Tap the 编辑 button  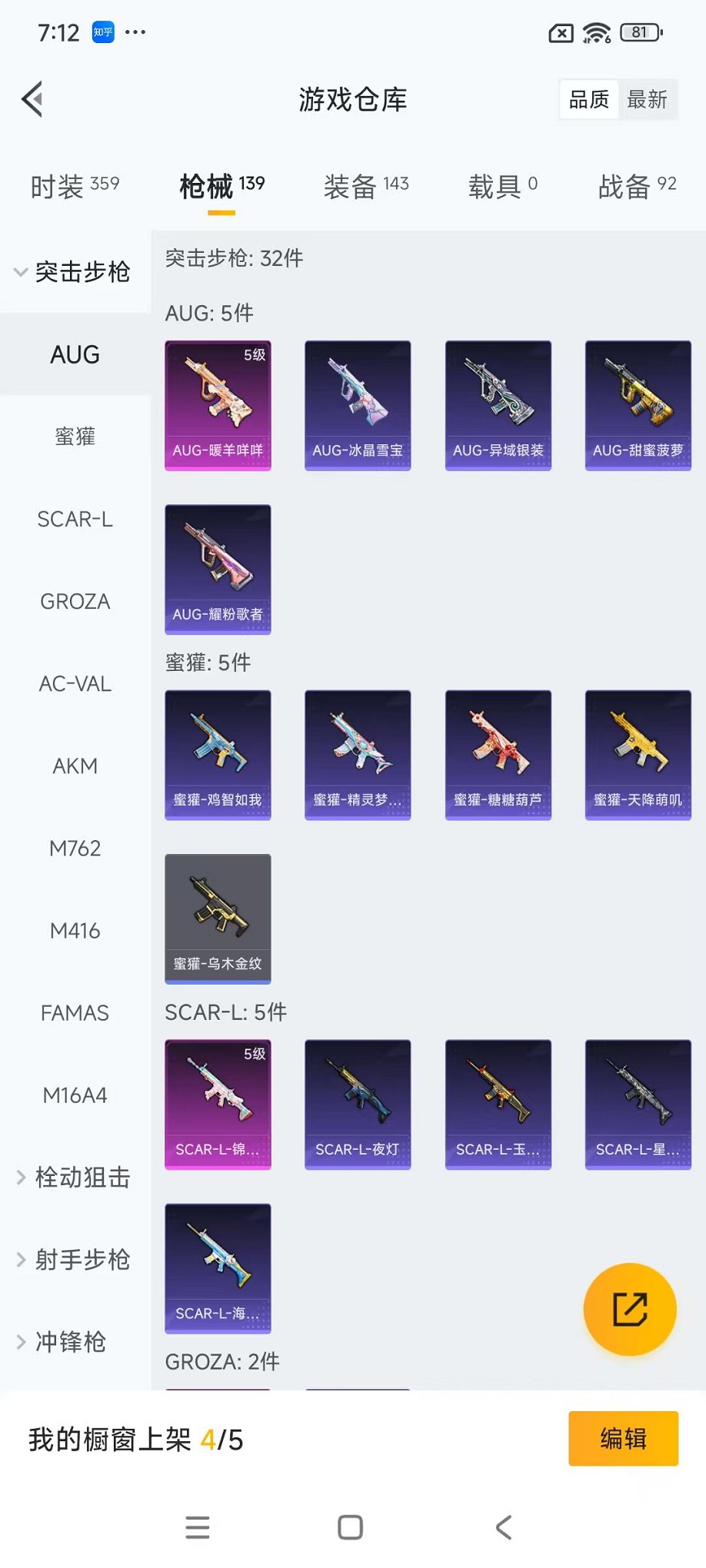[x=623, y=1438]
